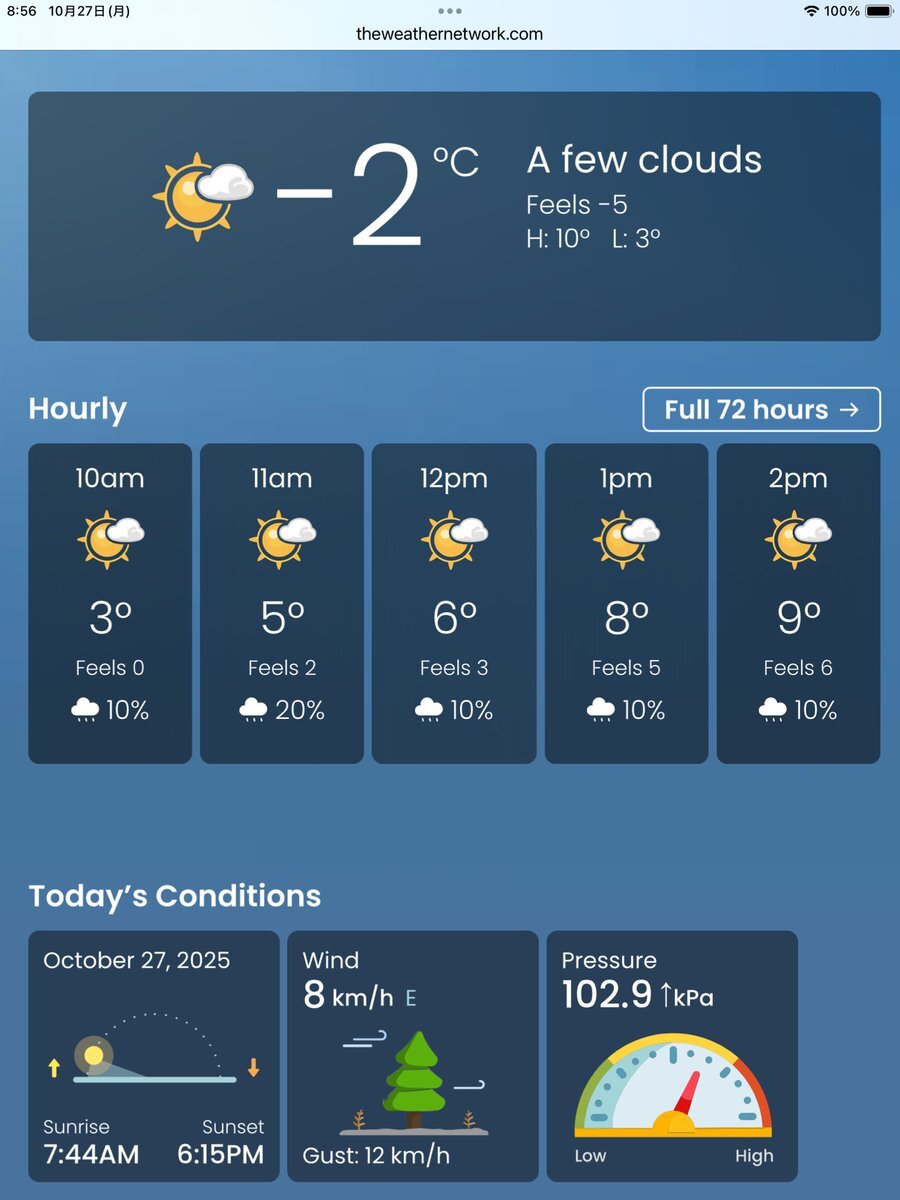
Task: Open the 10am hourly forecast card
Action: 110,603
